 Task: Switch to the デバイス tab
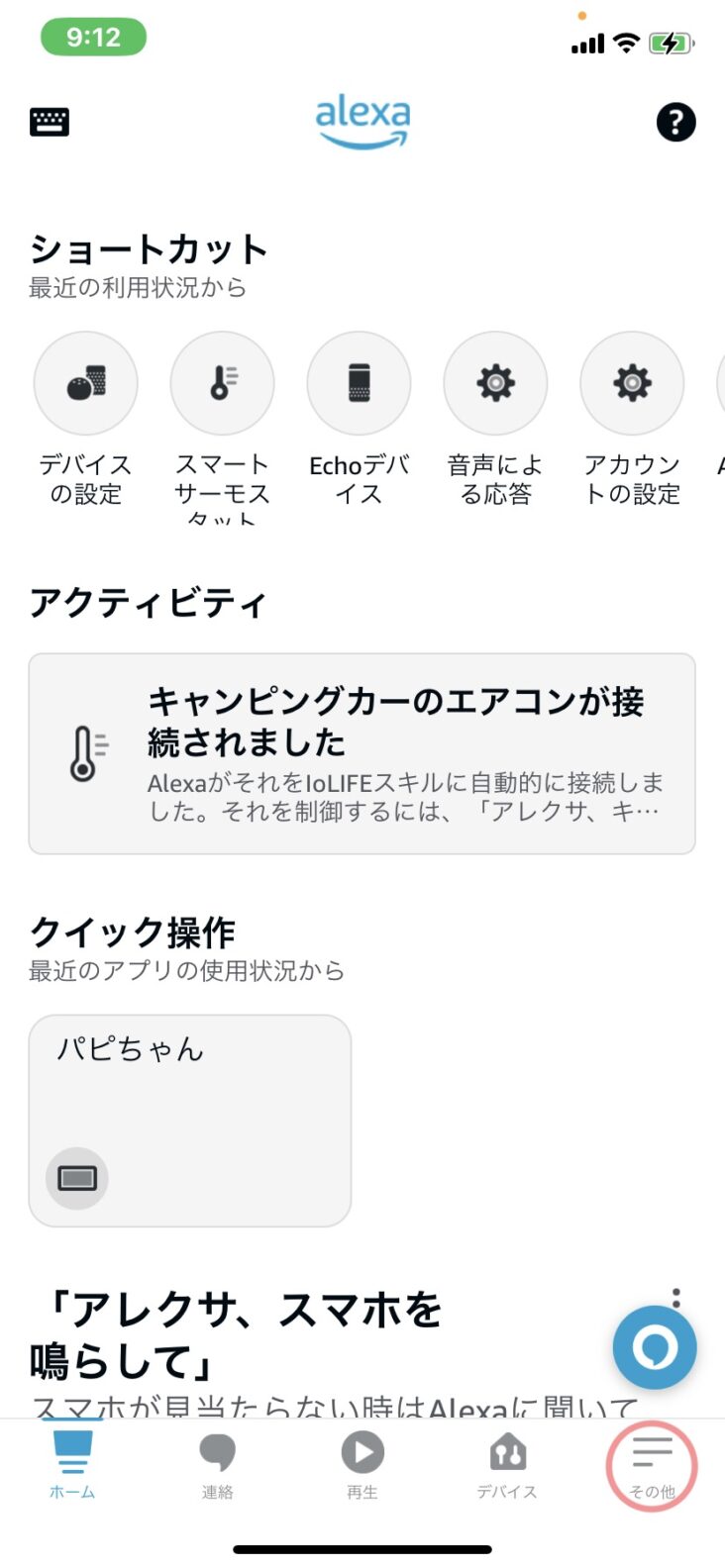[507, 1464]
